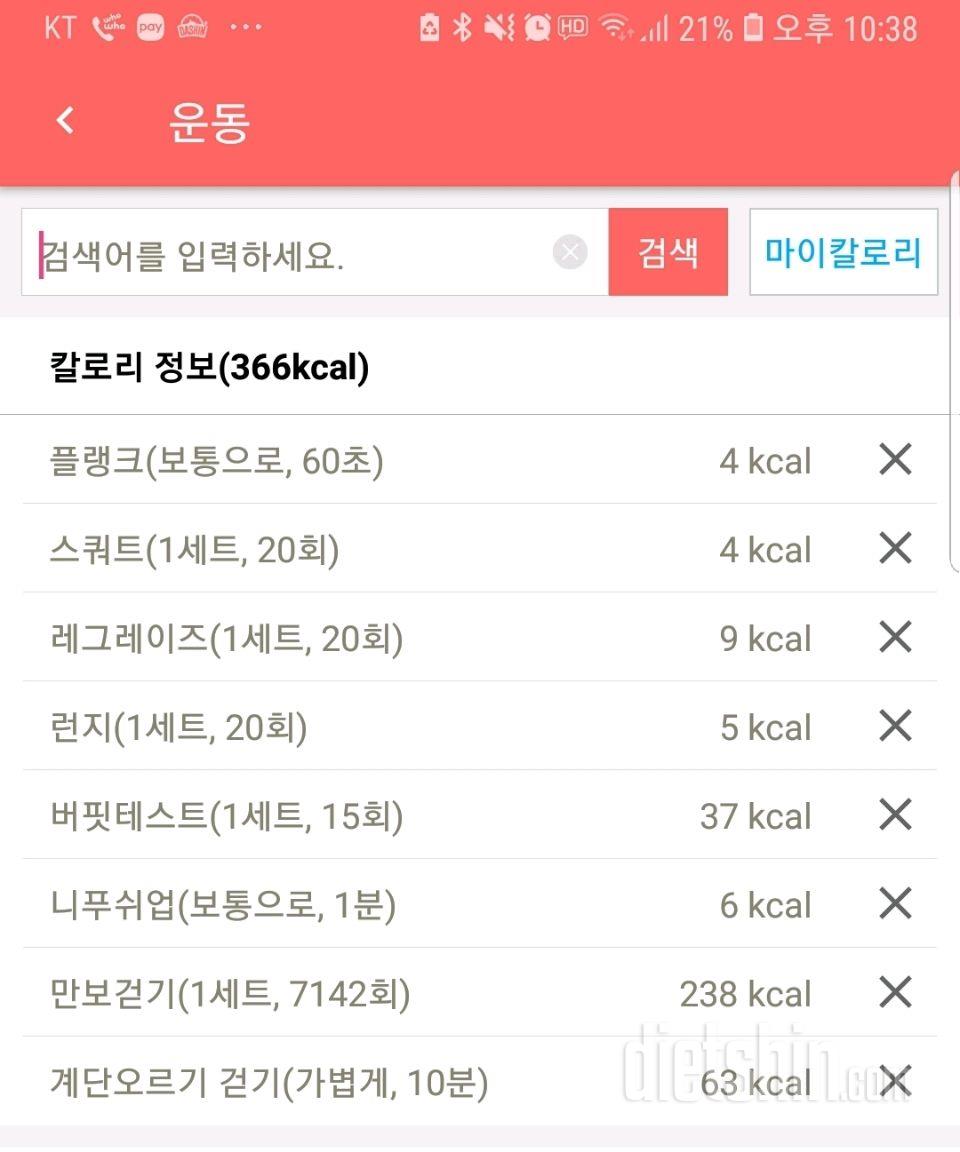Remove the 버핏테스트 exercise

[895, 815]
